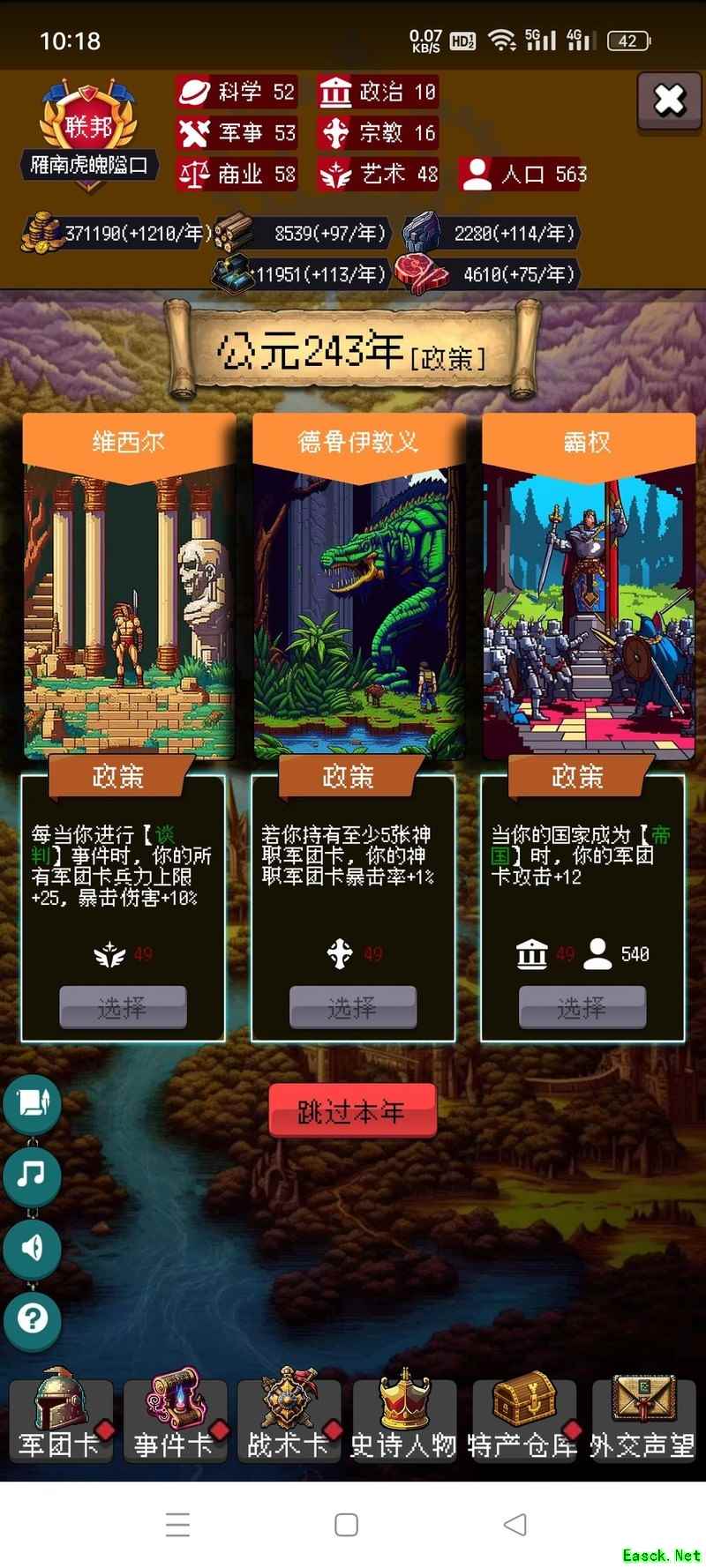Go back using system navigation
The image size is (706, 1568).
click(x=514, y=1524)
